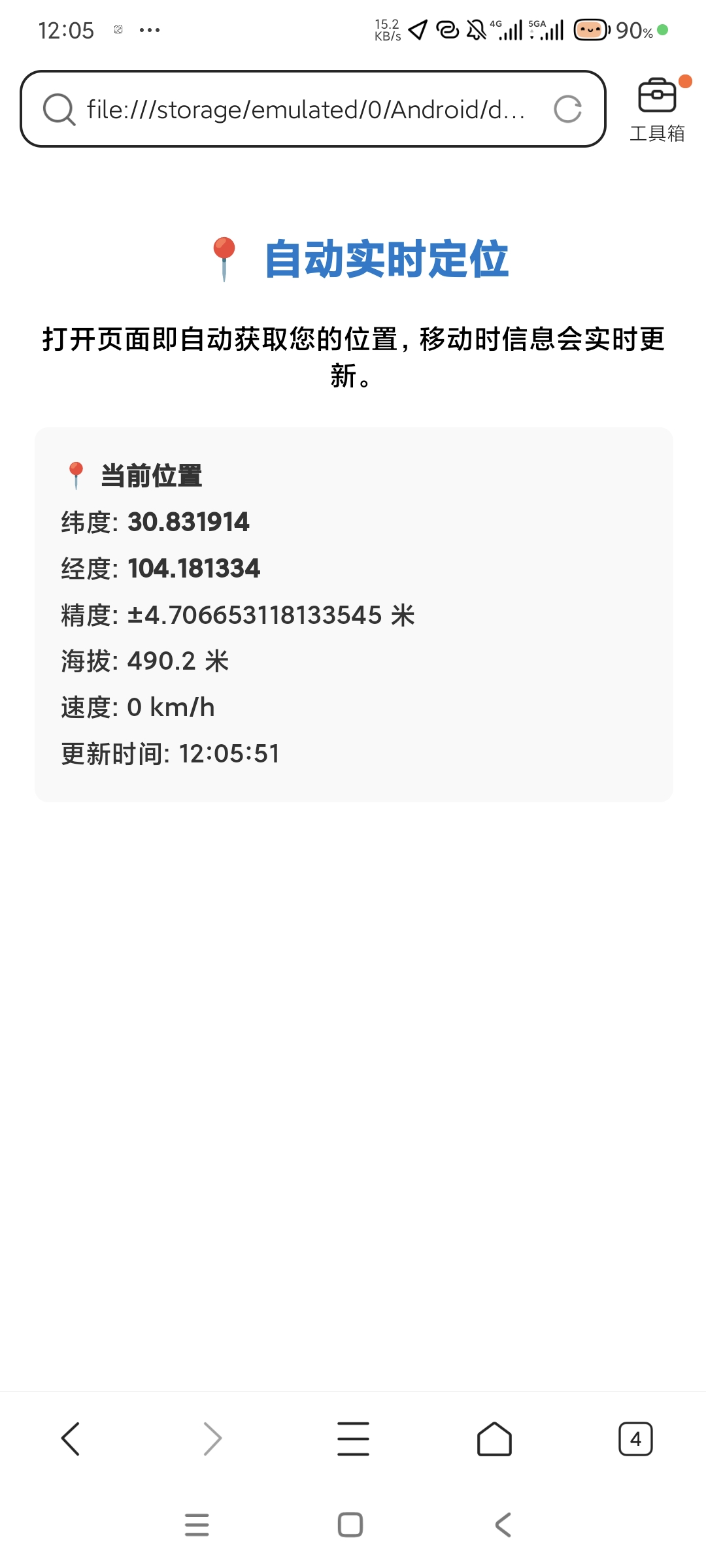Image resolution: width=706 pixels, height=1568 pixels.
Task: Open the browser menu with three lines
Action: click(x=353, y=1439)
